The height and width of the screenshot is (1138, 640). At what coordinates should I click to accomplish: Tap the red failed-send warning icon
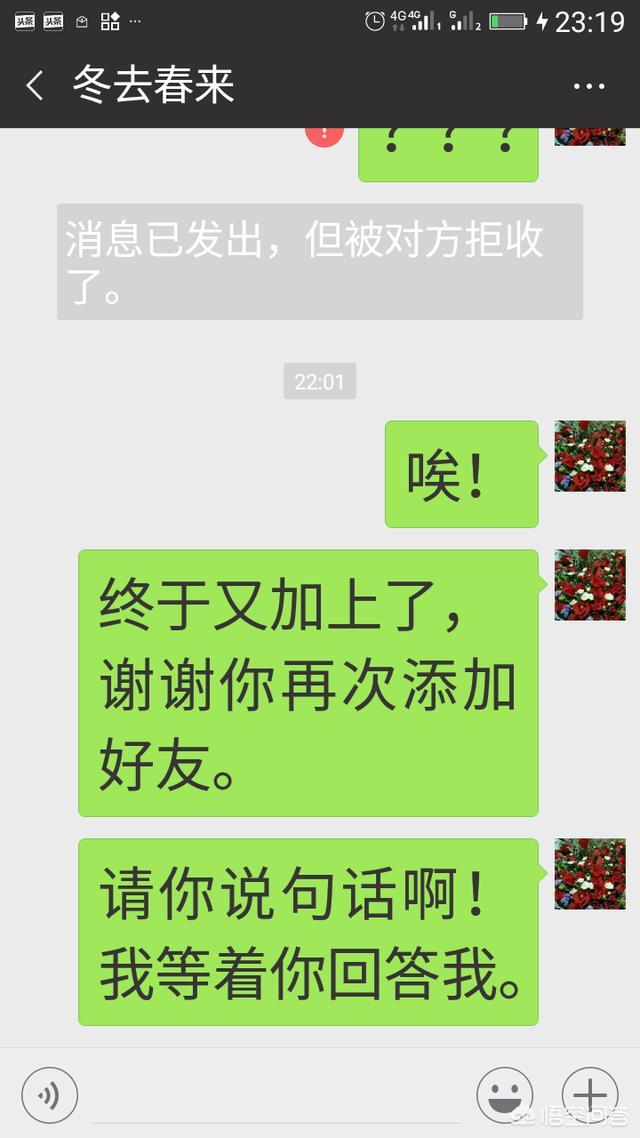click(324, 136)
